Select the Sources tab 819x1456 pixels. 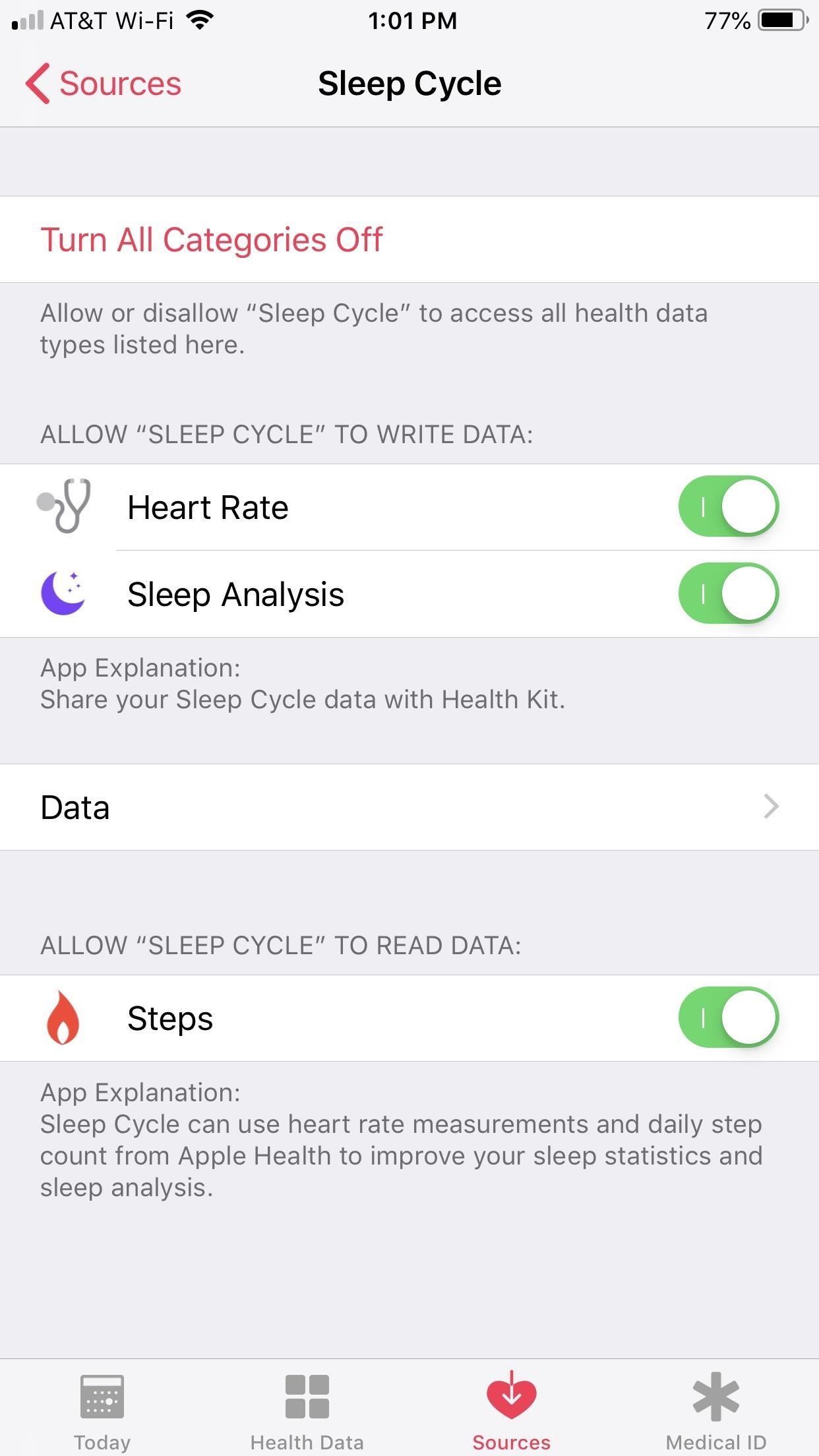pyautogui.click(x=511, y=1411)
